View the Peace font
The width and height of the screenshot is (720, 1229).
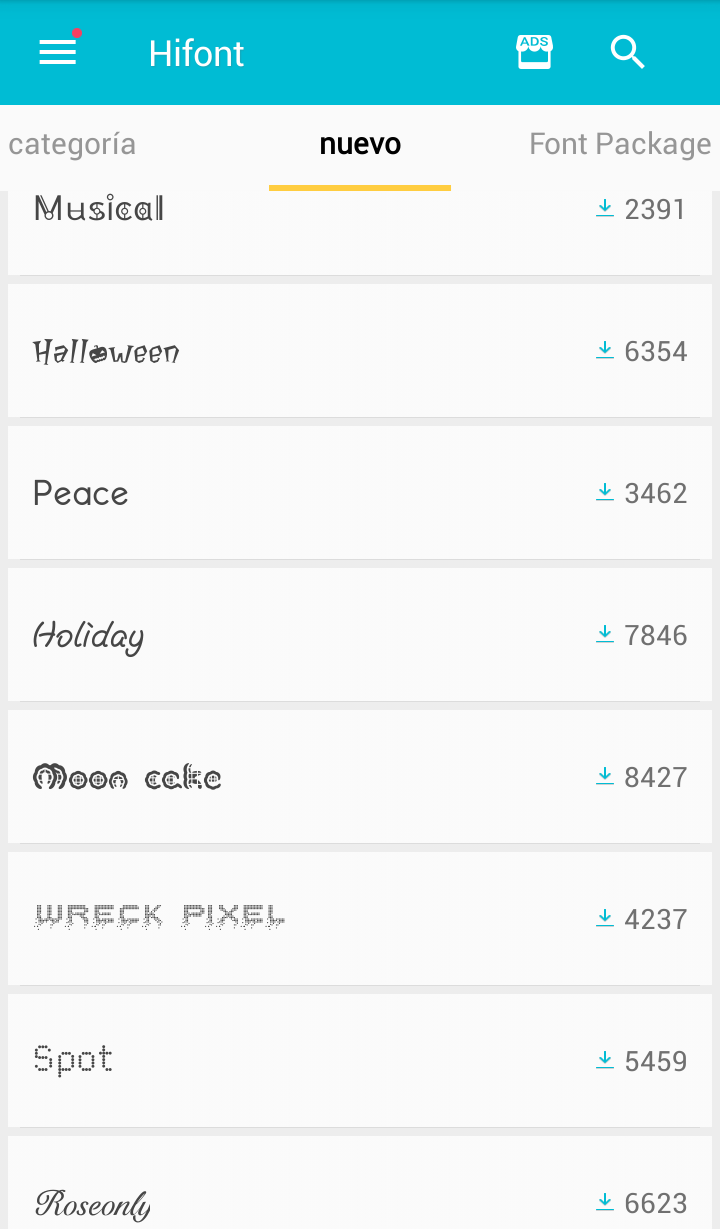pos(81,494)
